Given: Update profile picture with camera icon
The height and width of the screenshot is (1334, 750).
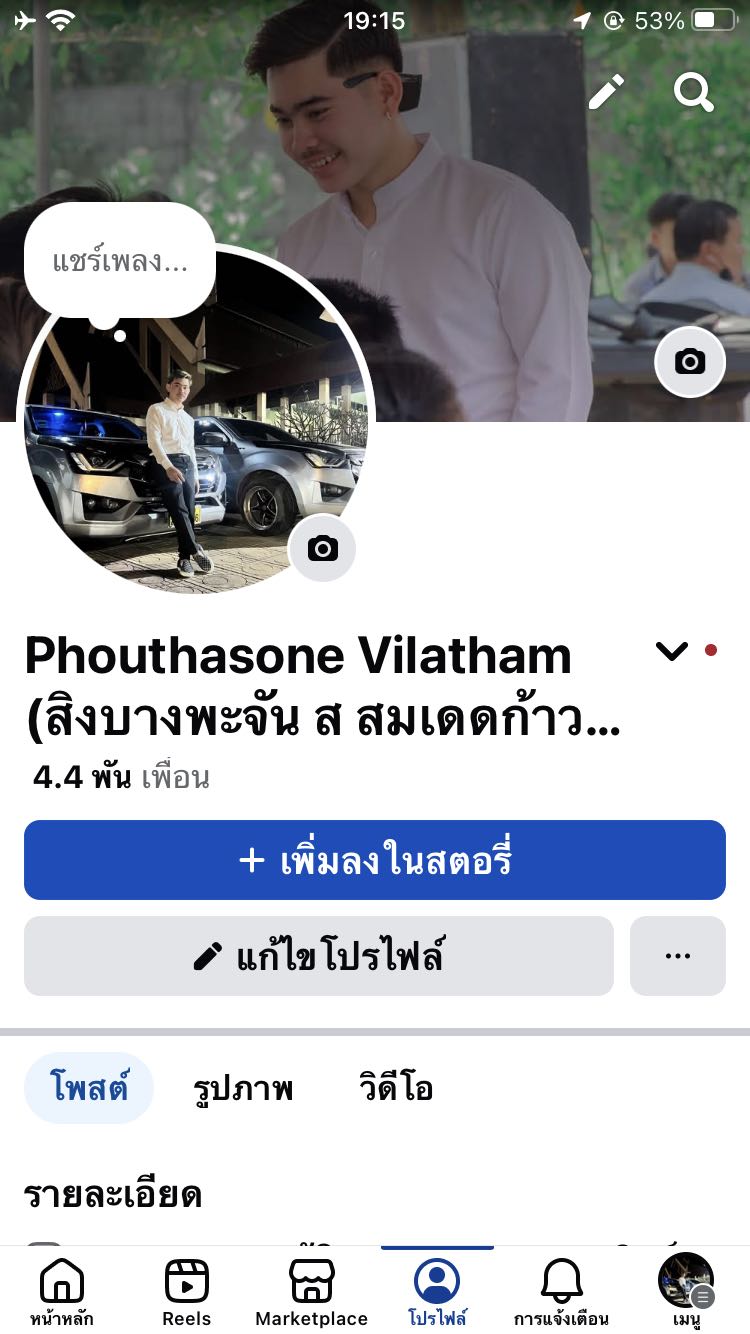Looking at the screenshot, I should pyautogui.click(x=322, y=548).
